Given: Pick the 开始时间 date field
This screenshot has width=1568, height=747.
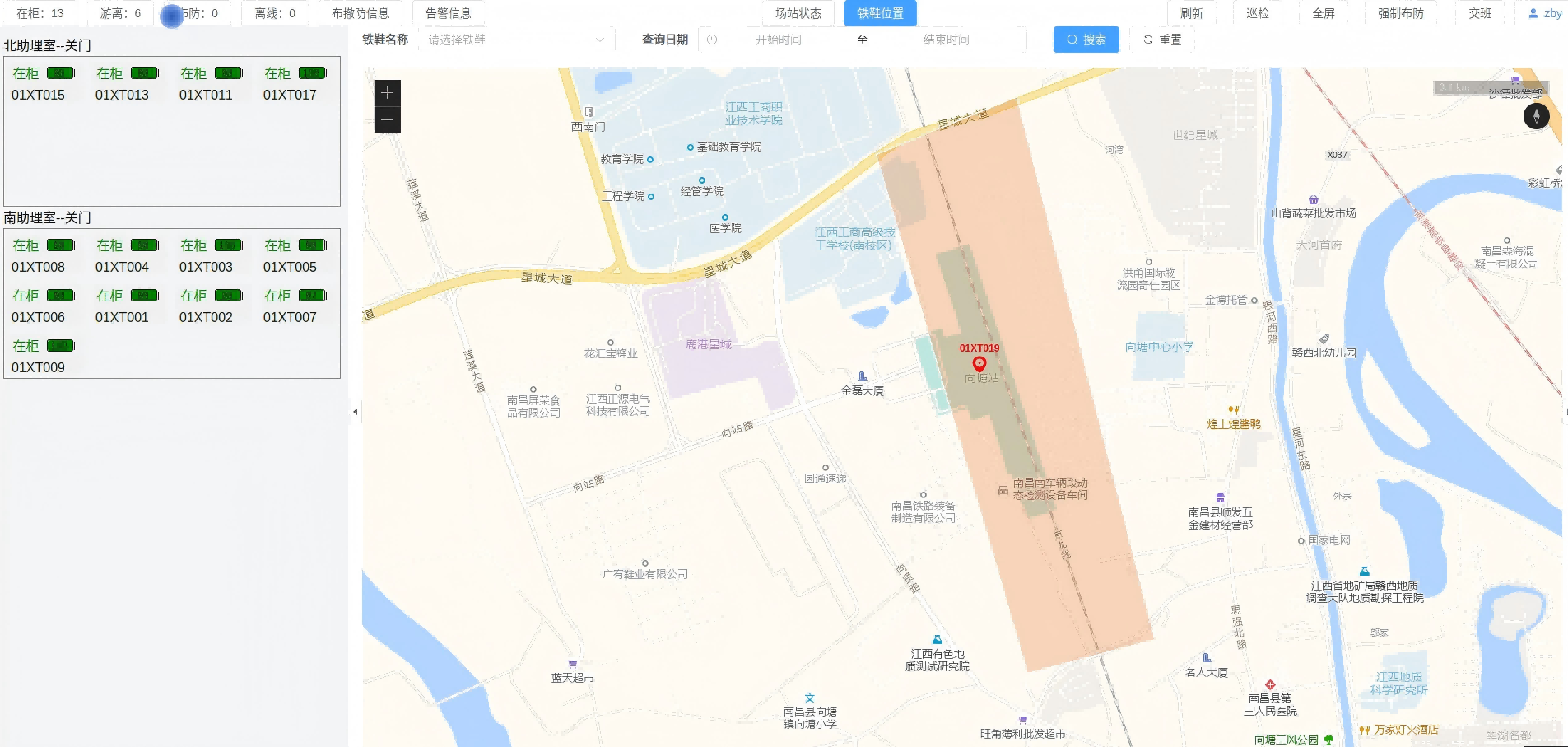Looking at the screenshot, I should 778,40.
